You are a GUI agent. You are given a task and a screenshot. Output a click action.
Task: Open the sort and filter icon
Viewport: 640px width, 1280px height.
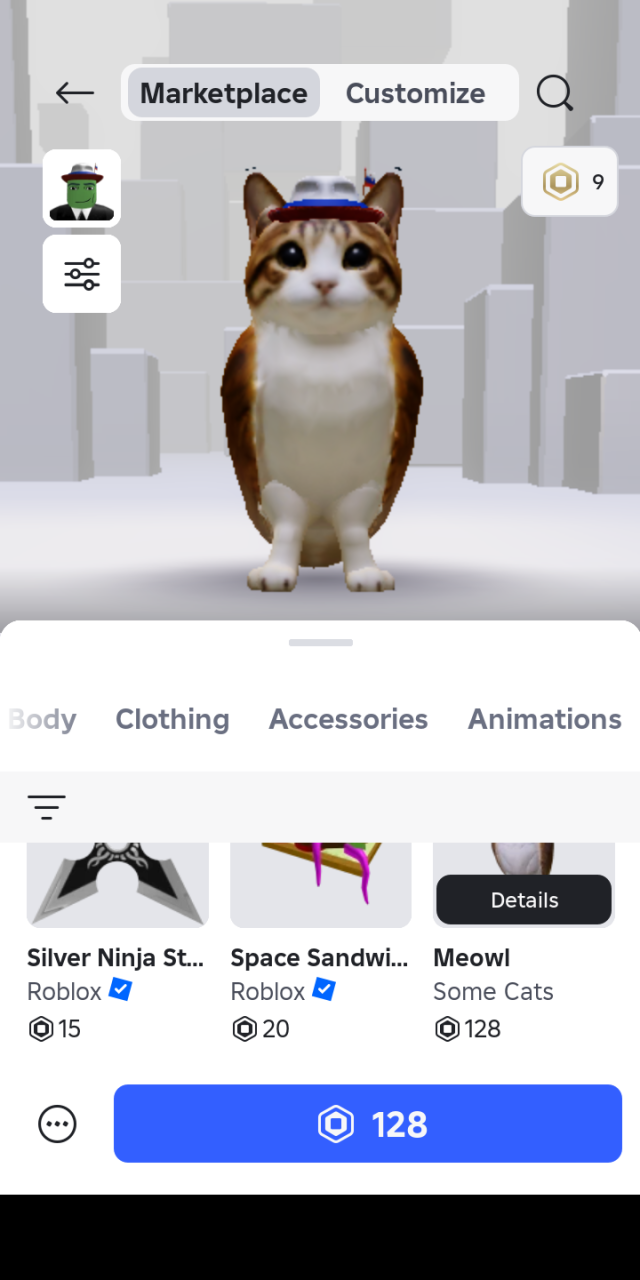[46, 807]
